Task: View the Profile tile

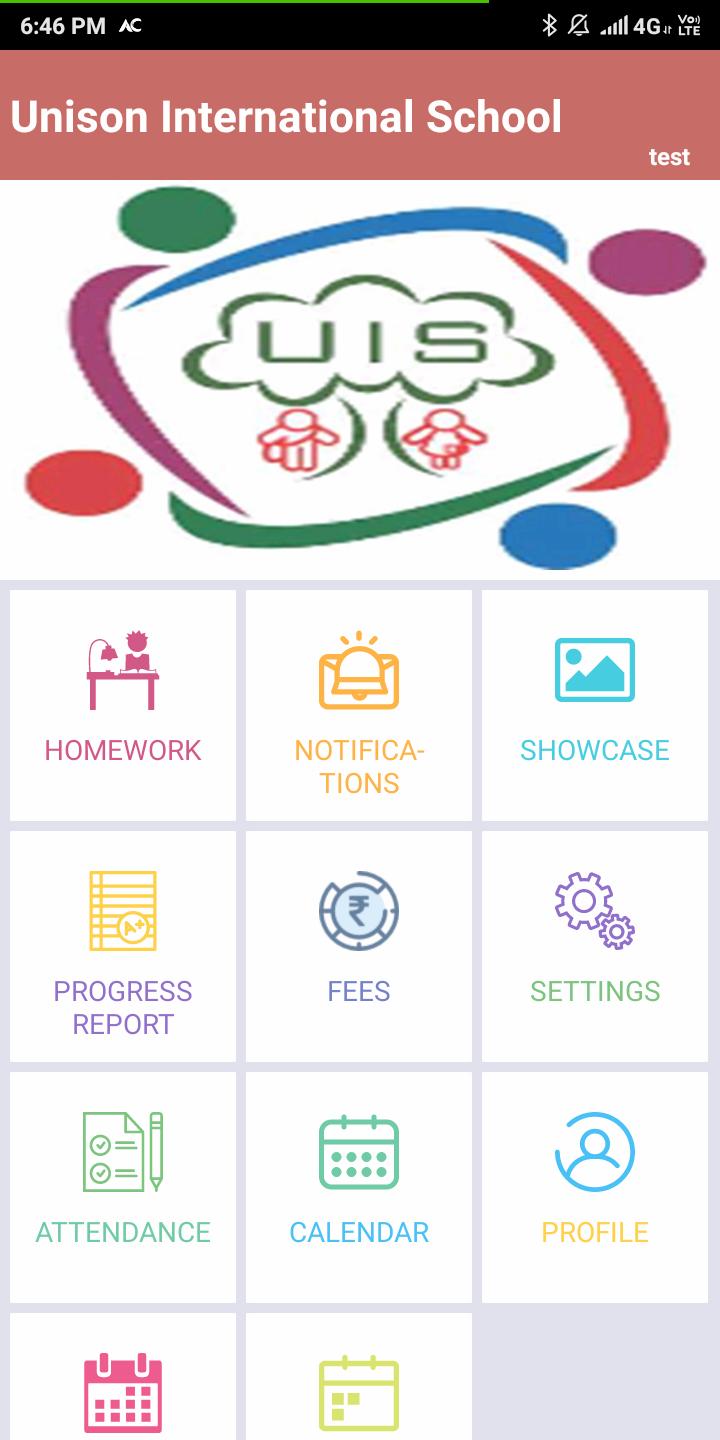Action: 595,1187
